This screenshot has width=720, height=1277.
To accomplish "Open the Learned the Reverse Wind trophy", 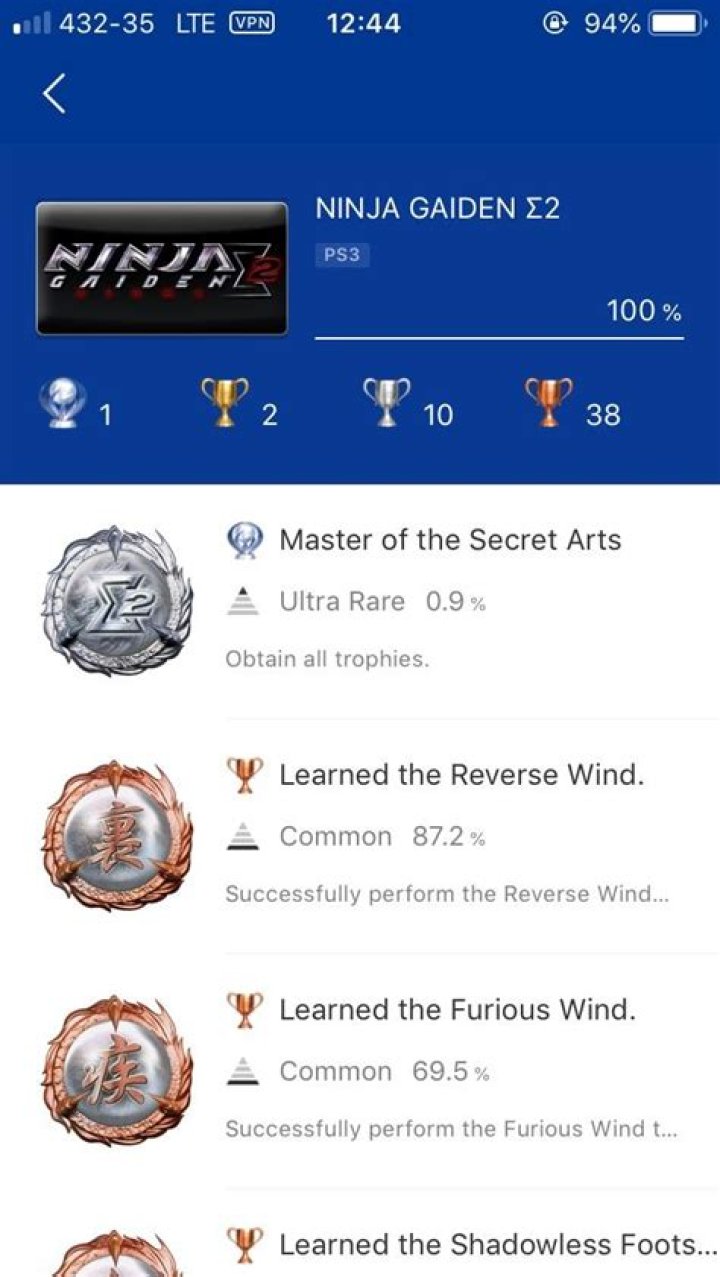I will coord(460,775).
